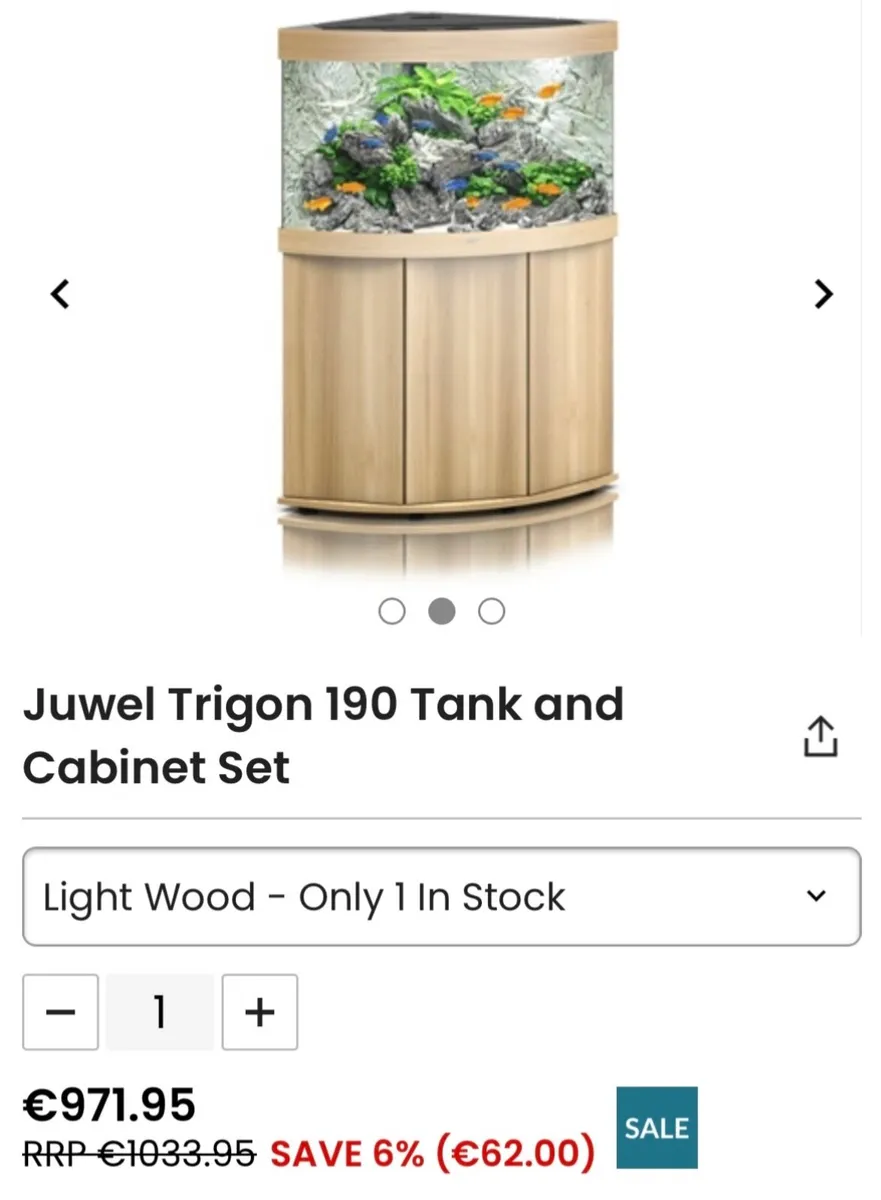Click the plus icon to increase quantity

click(x=259, y=1012)
